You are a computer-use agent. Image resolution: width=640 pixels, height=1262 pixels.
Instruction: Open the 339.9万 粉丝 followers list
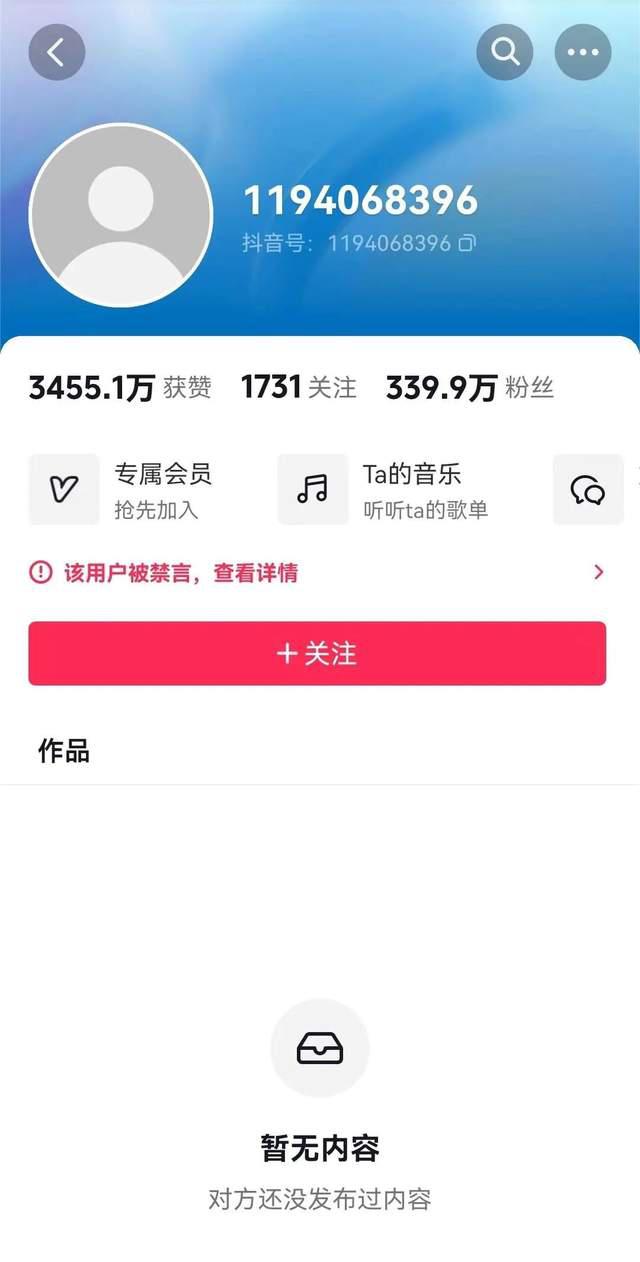(x=469, y=388)
